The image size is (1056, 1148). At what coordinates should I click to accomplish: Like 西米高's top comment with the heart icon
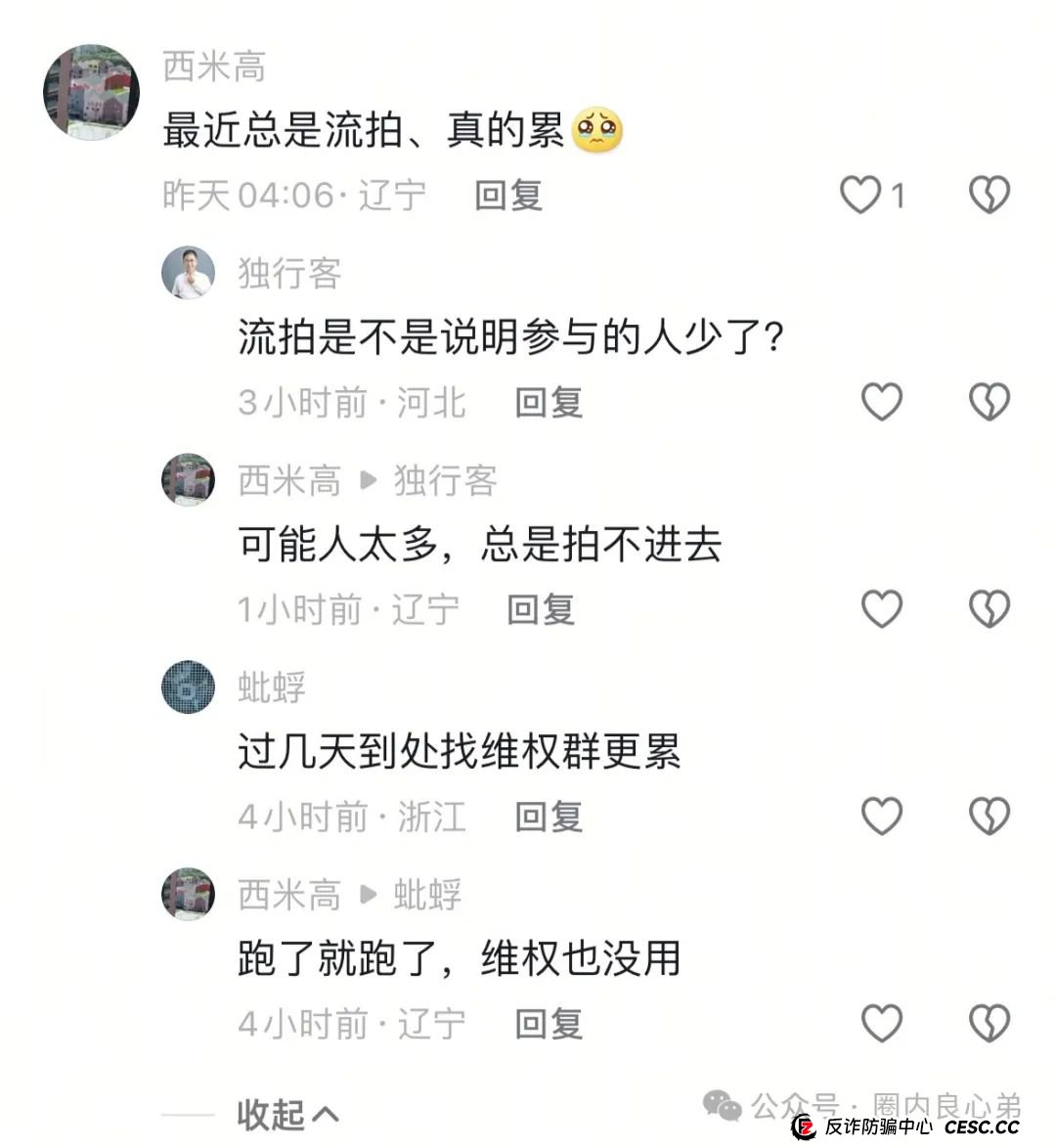click(858, 194)
